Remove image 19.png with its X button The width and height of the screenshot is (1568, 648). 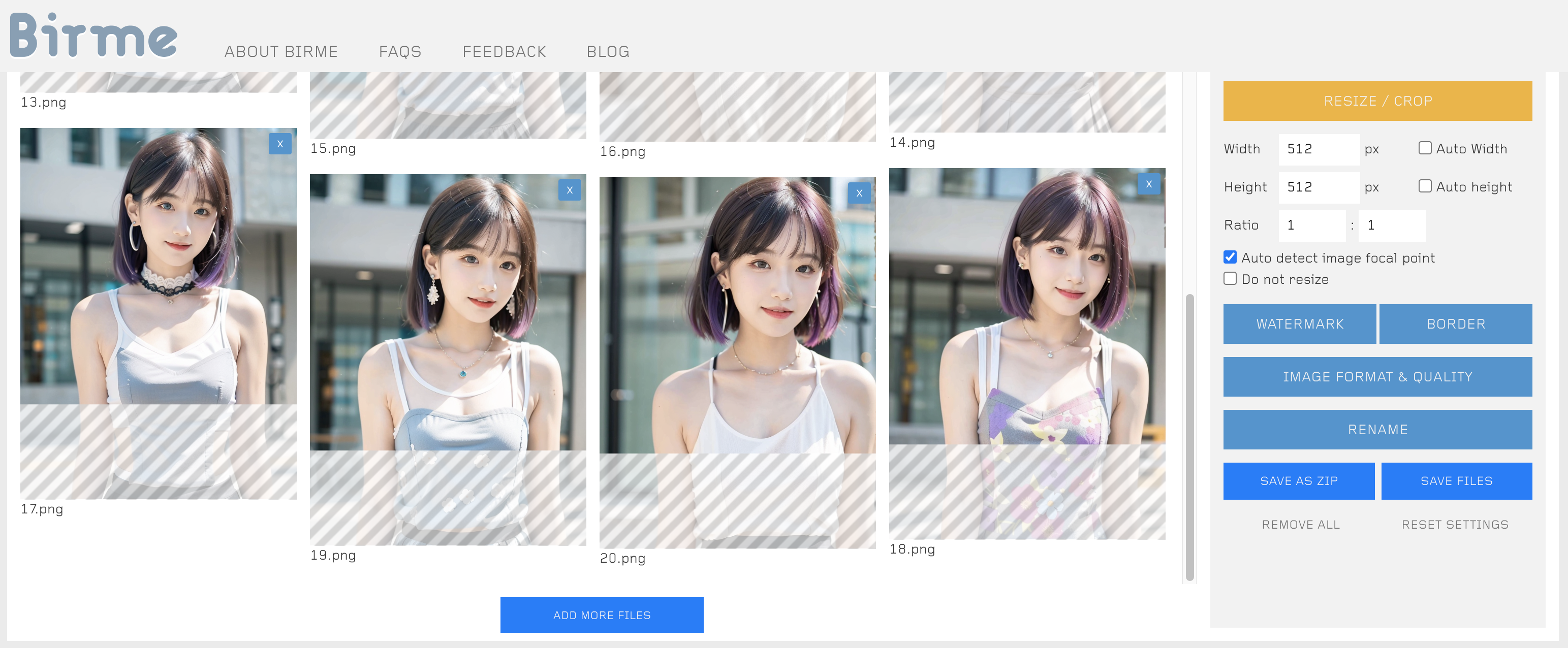tap(569, 190)
